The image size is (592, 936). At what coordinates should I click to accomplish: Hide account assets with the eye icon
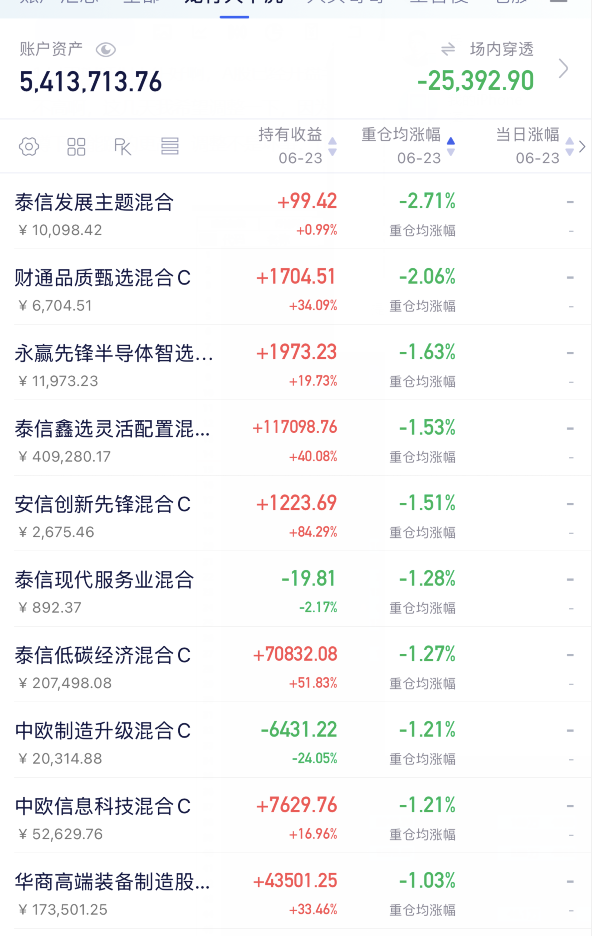coord(106,50)
